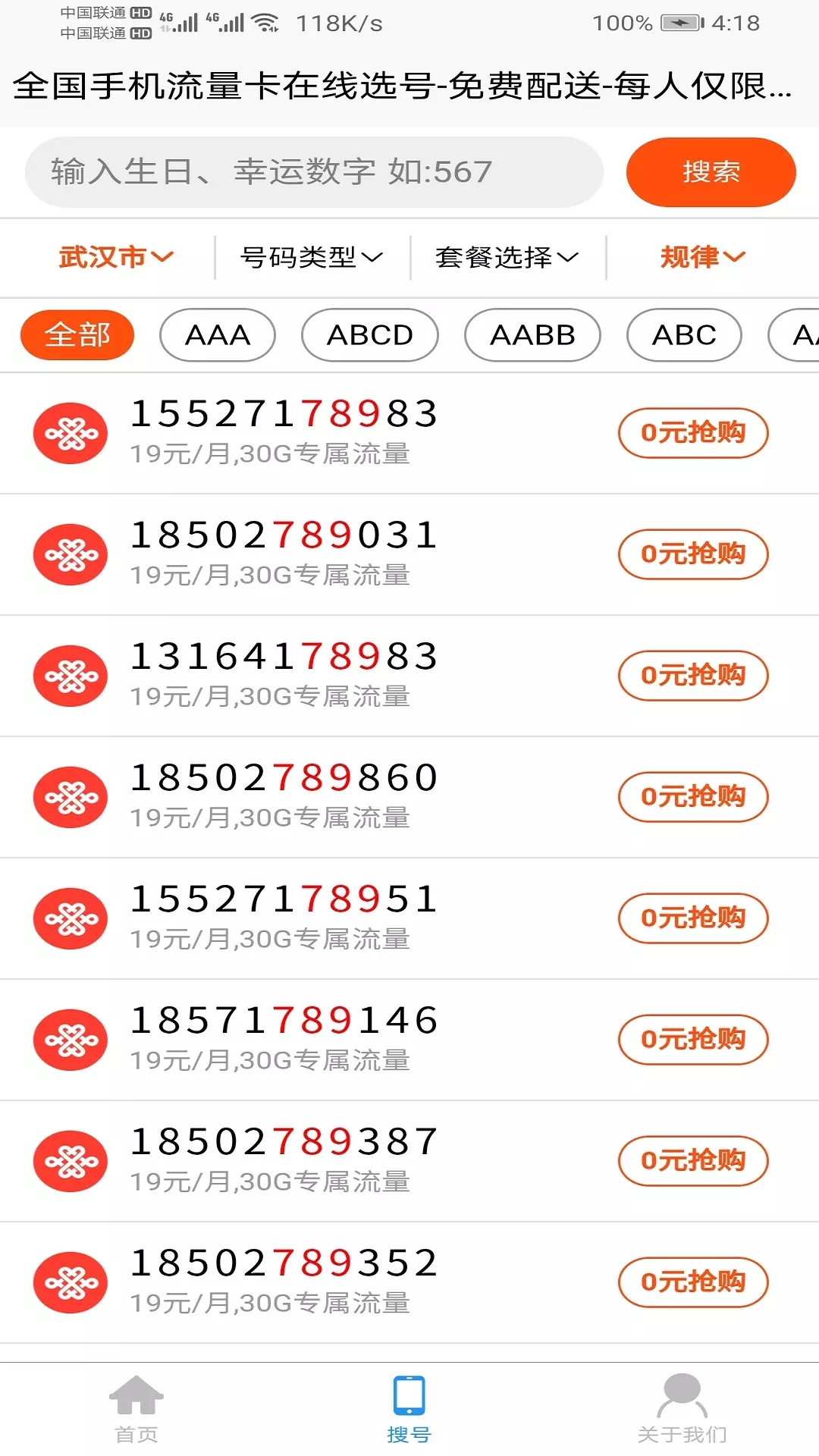Select the row for number 15527178951
The height and width of the screenshot is (1456, 819).
(x=284, y=917)
